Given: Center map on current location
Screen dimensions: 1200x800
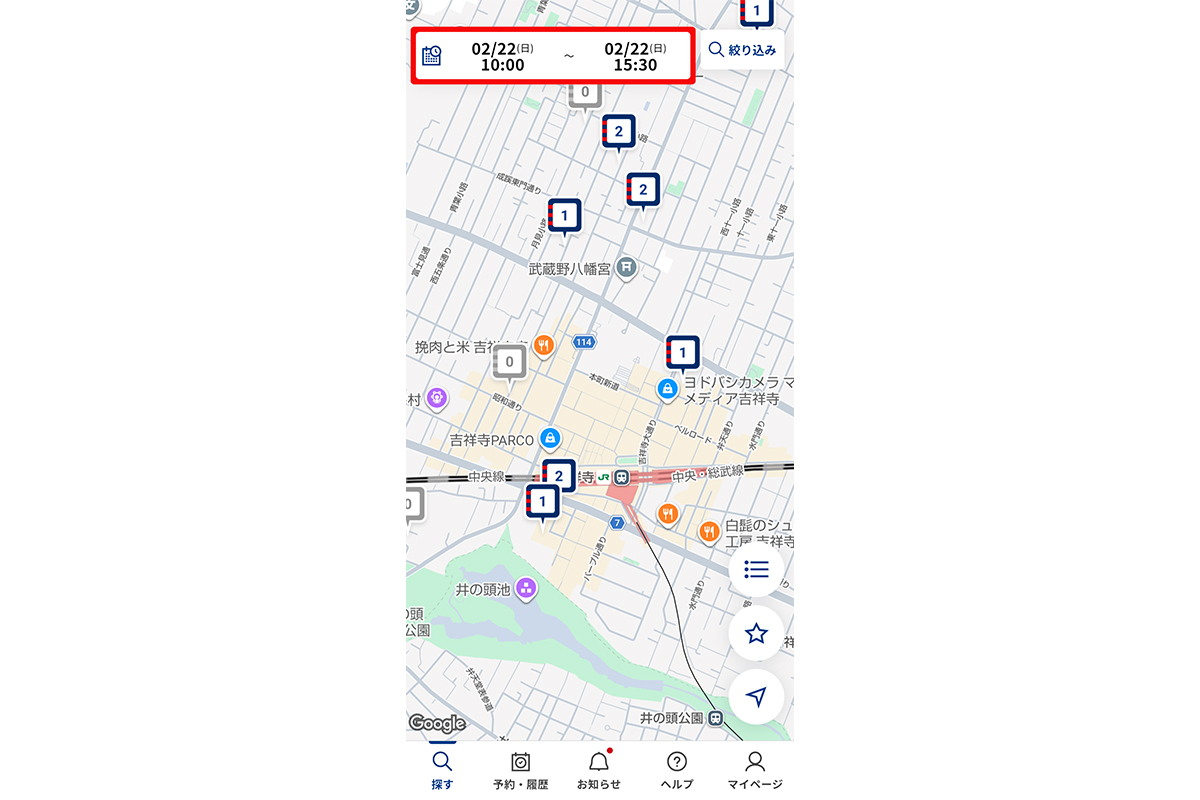Looking at the screenshot, I should [x=756, y=696].
